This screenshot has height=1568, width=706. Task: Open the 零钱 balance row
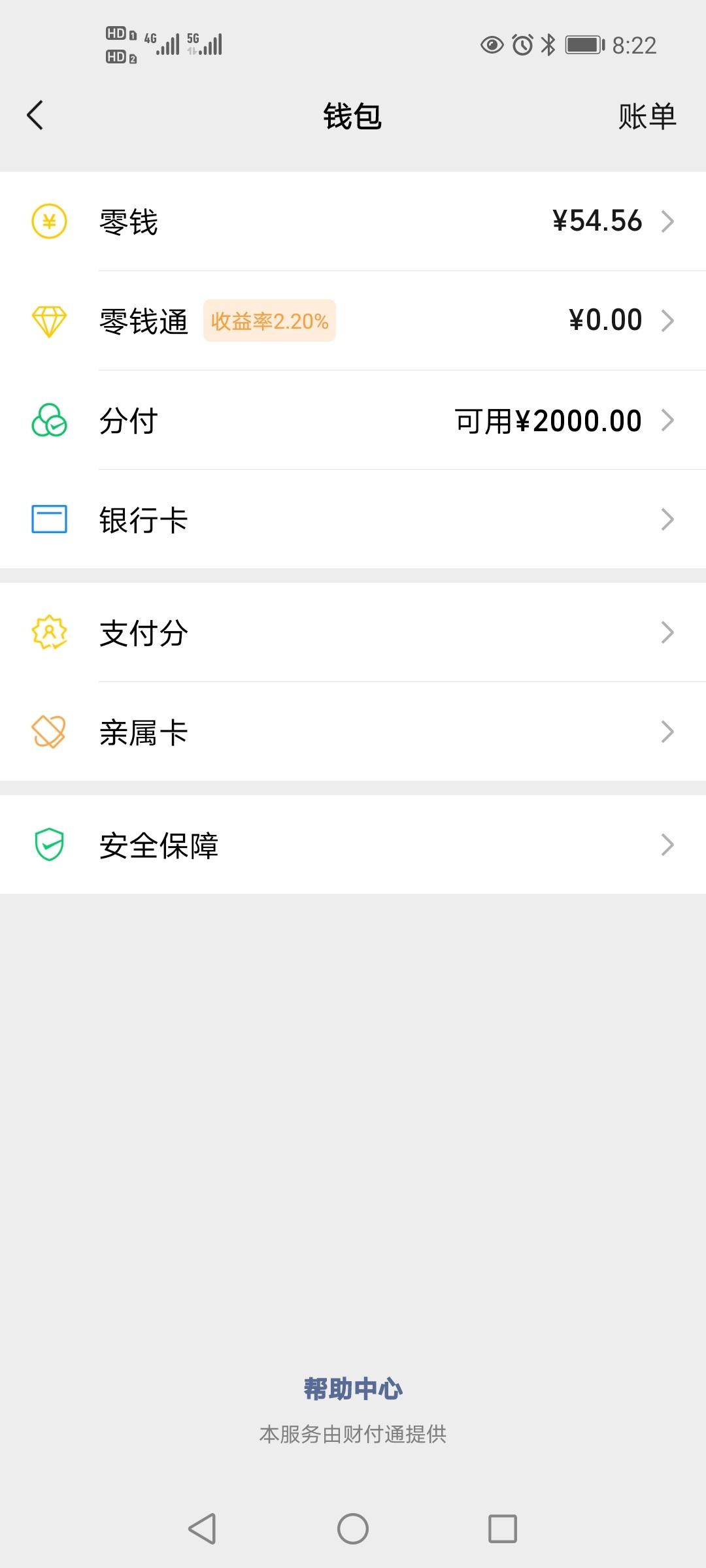click(353, 221)
